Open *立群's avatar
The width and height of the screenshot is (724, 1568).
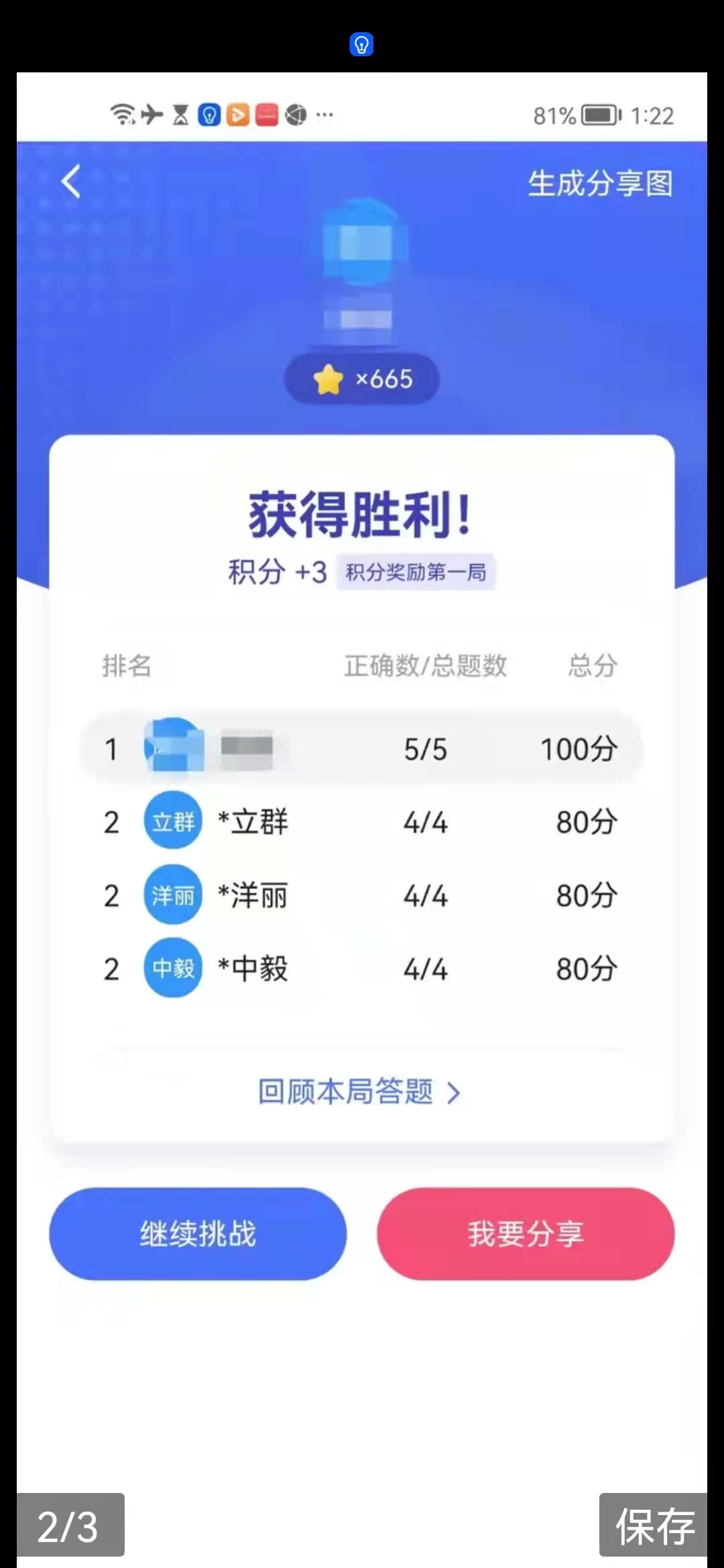[172, 821]
